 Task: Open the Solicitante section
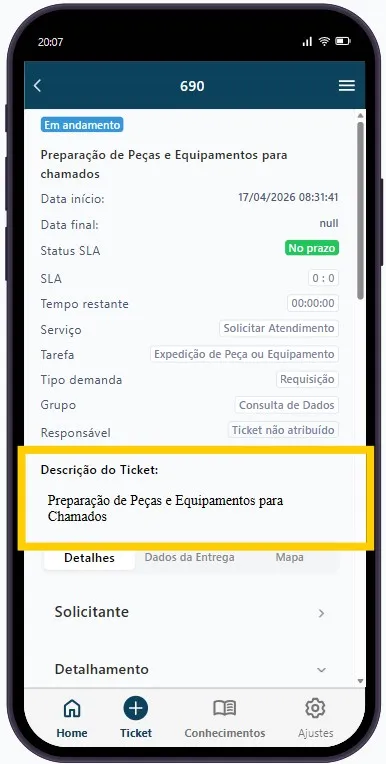190,612
